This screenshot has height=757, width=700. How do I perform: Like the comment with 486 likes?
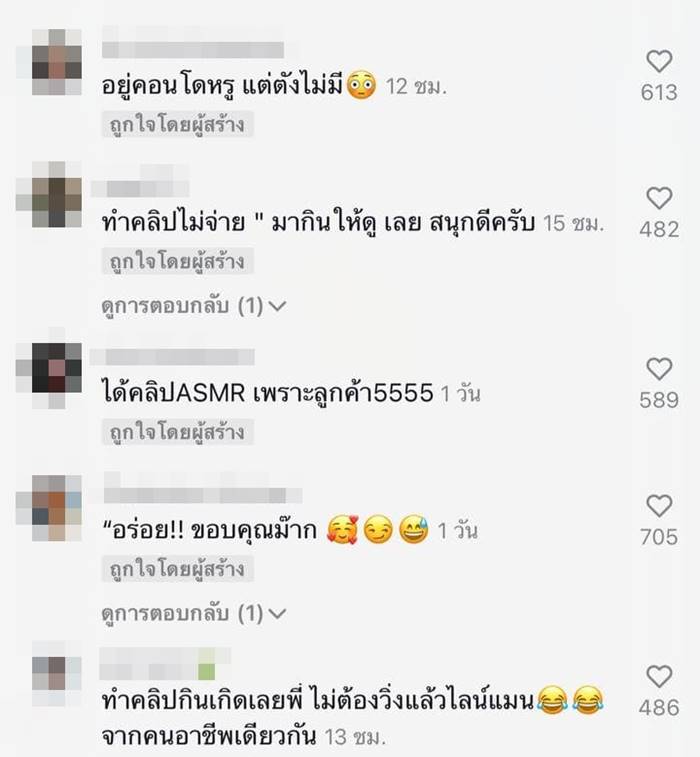pos(659,676)
